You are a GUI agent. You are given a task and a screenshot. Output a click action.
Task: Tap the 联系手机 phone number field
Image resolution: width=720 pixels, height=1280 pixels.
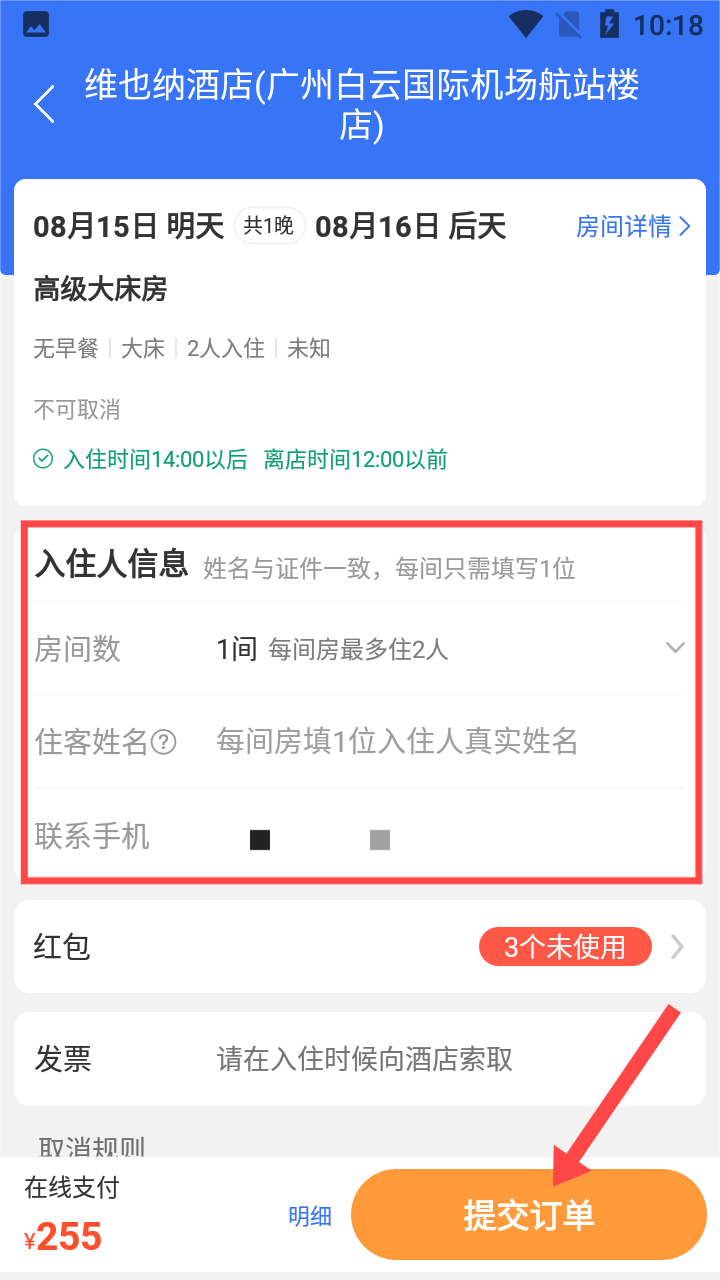pos(450,837)
